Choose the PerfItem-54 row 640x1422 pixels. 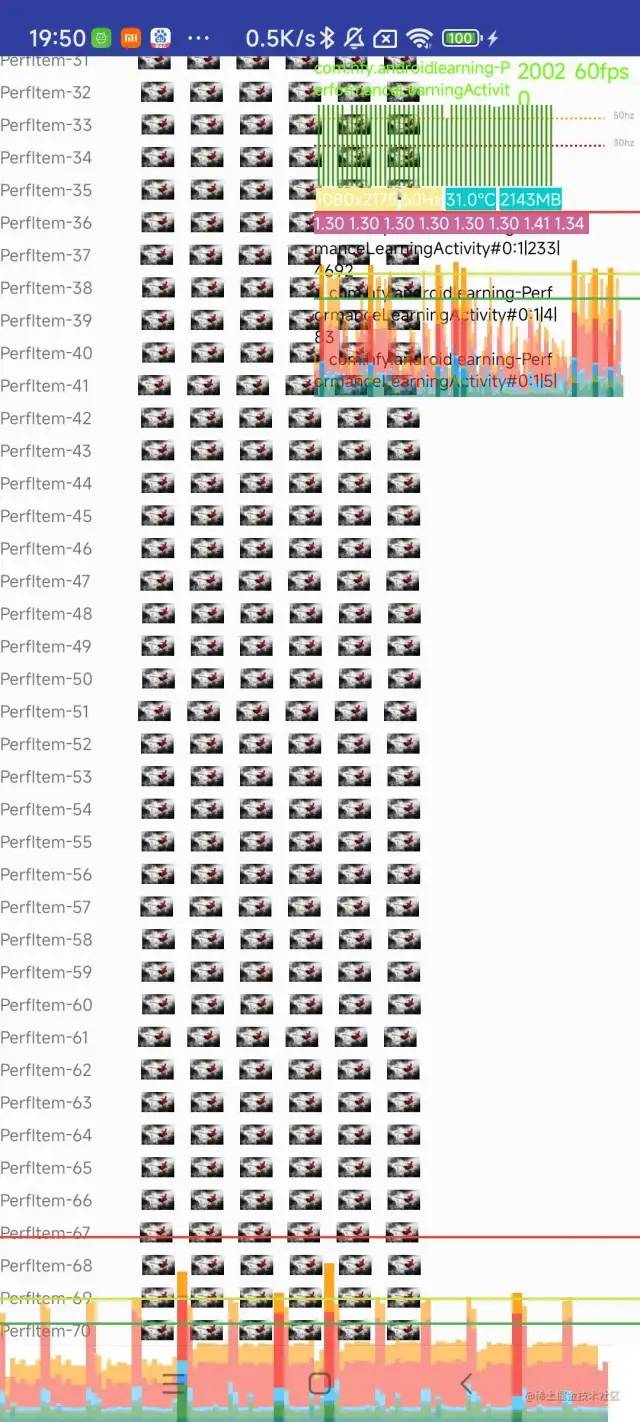46,809
